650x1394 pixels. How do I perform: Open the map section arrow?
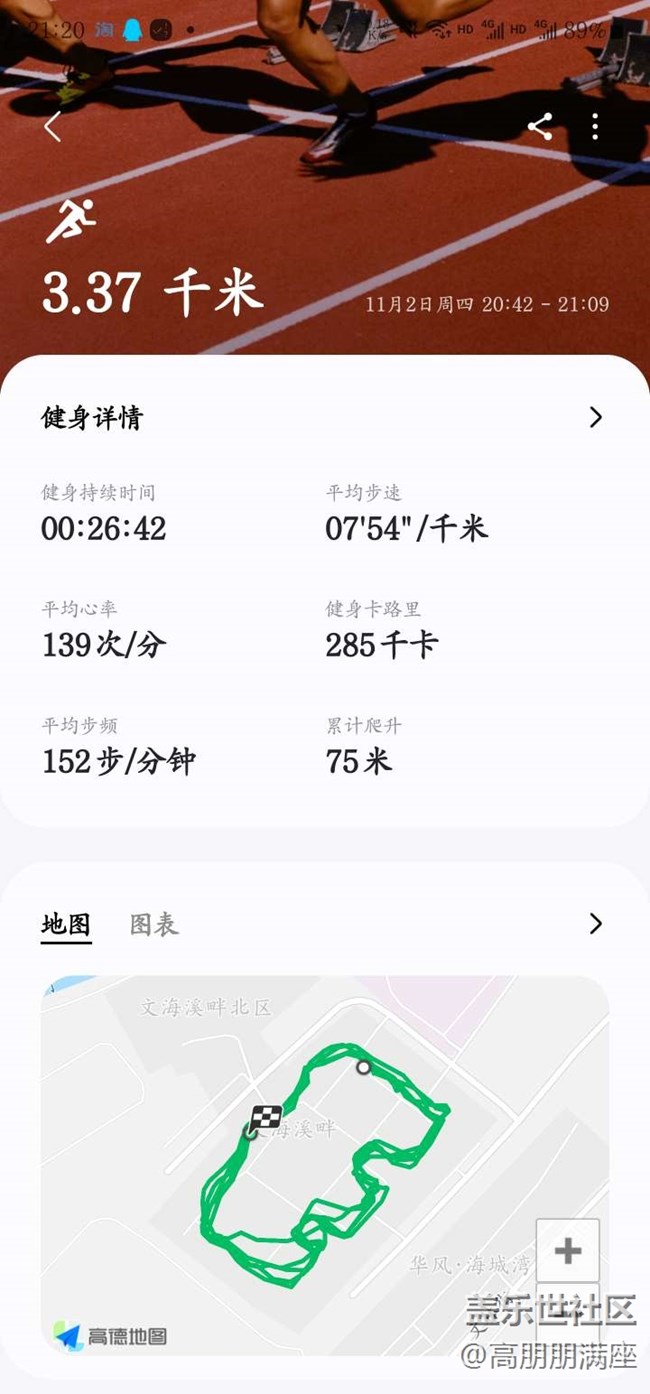pyautogui.click(x=595, y=923)
